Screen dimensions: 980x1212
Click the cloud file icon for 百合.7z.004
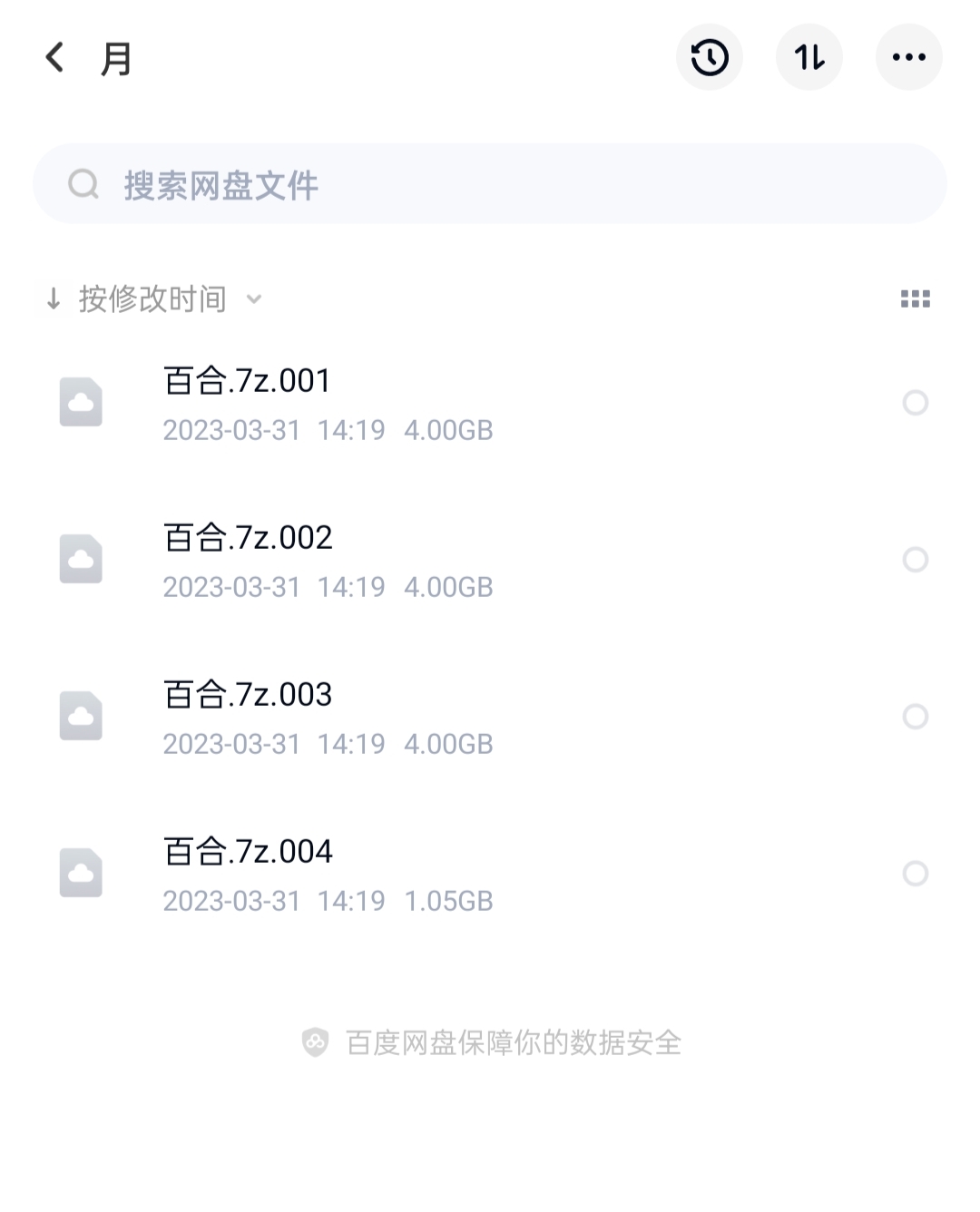(x=81, y=874)
